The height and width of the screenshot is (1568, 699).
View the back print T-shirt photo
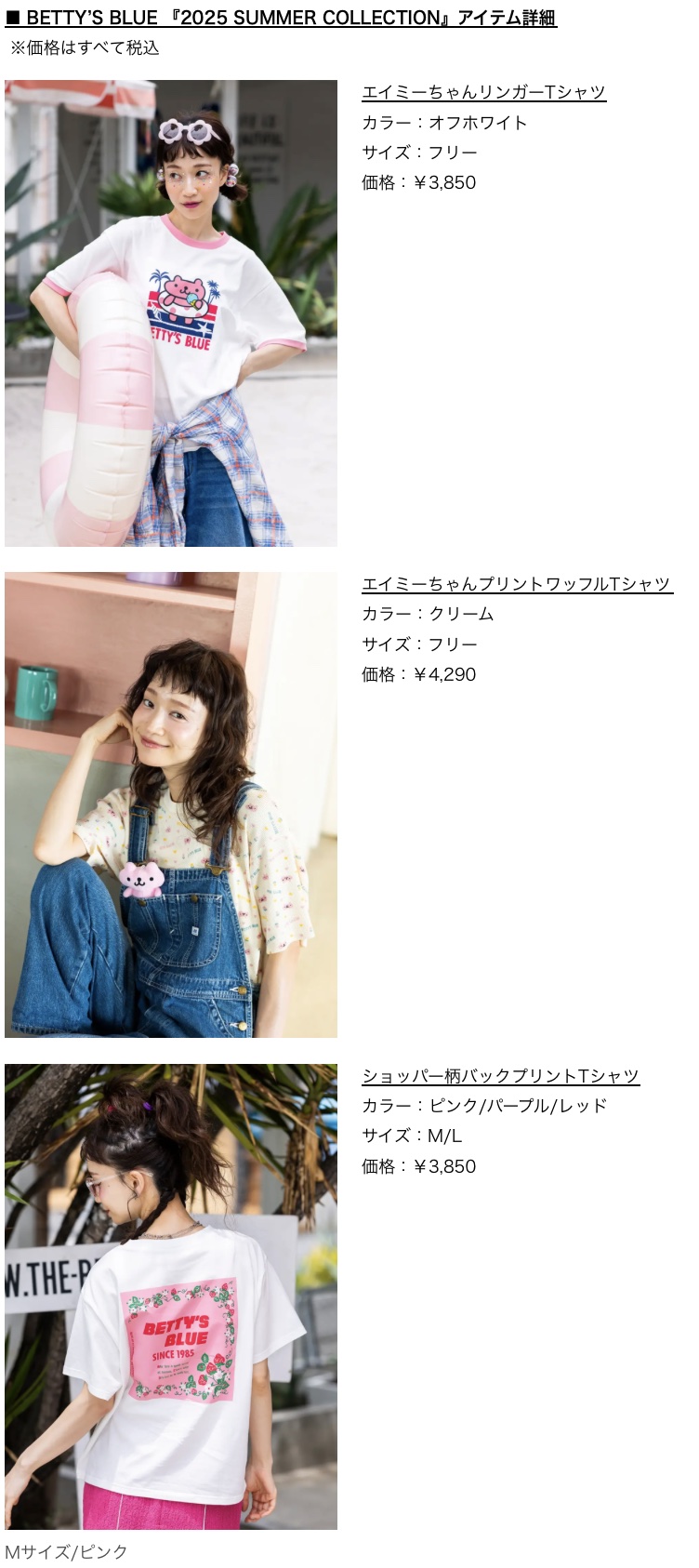point(171,1296)
